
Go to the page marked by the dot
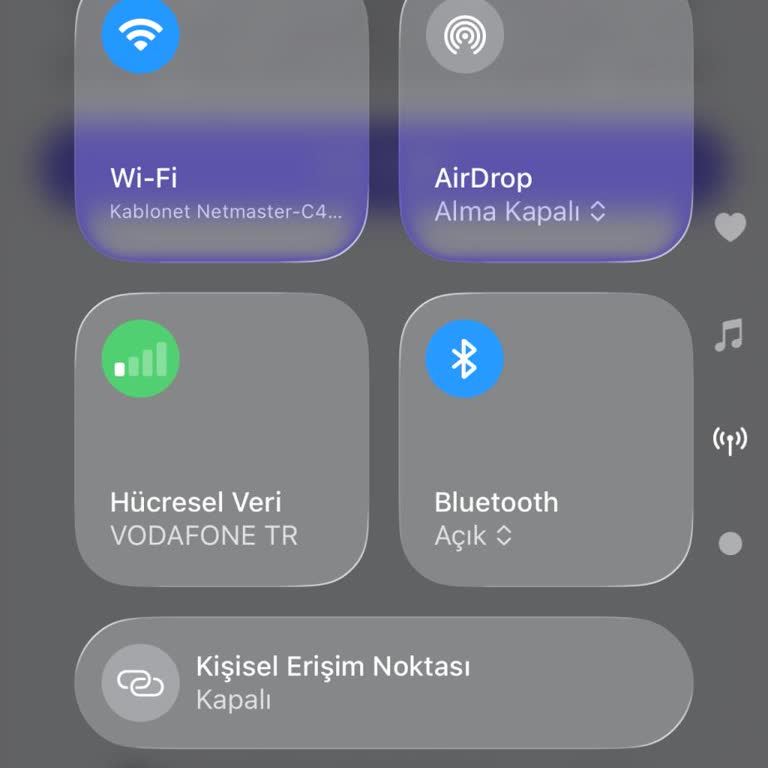pyautogui.click(x=731, y=544)
